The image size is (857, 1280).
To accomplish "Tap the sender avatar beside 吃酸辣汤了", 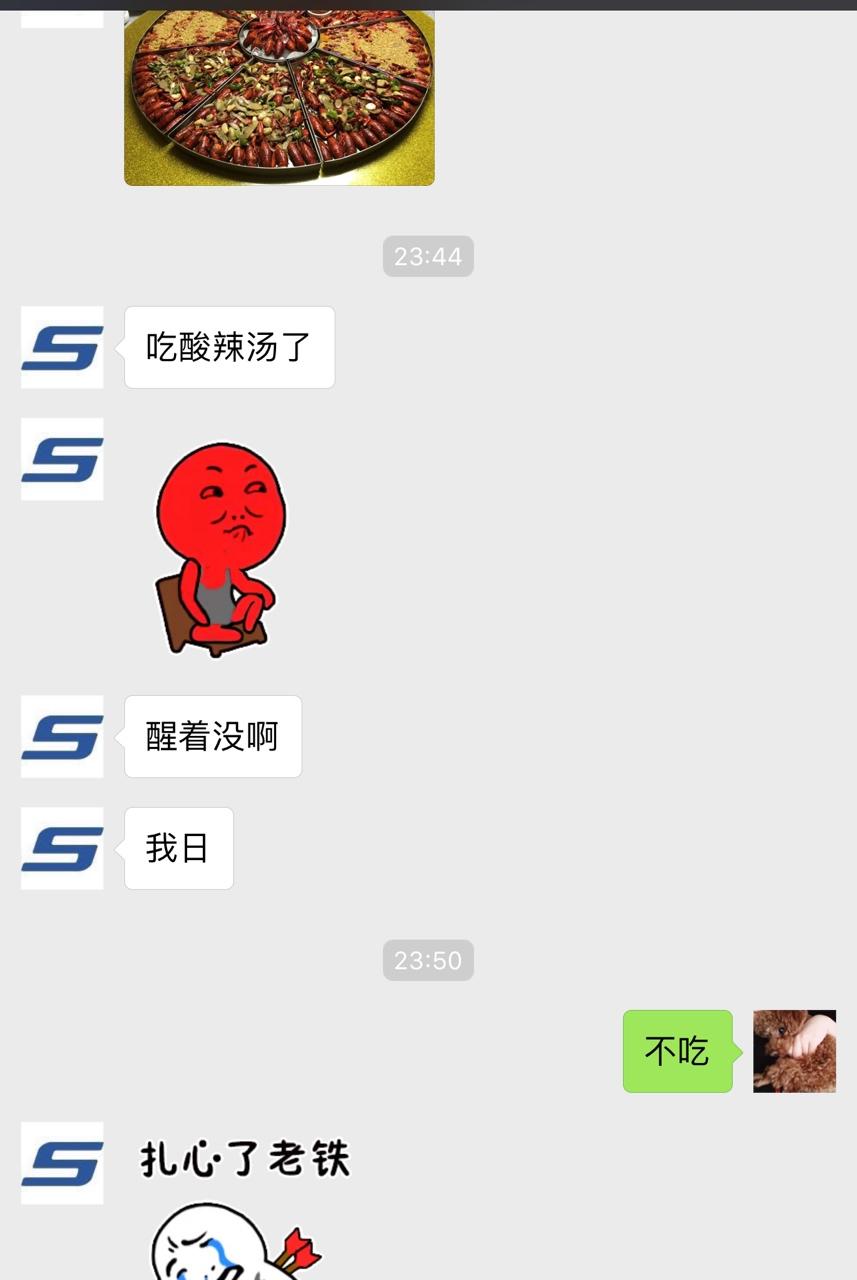I will point(62,347).
